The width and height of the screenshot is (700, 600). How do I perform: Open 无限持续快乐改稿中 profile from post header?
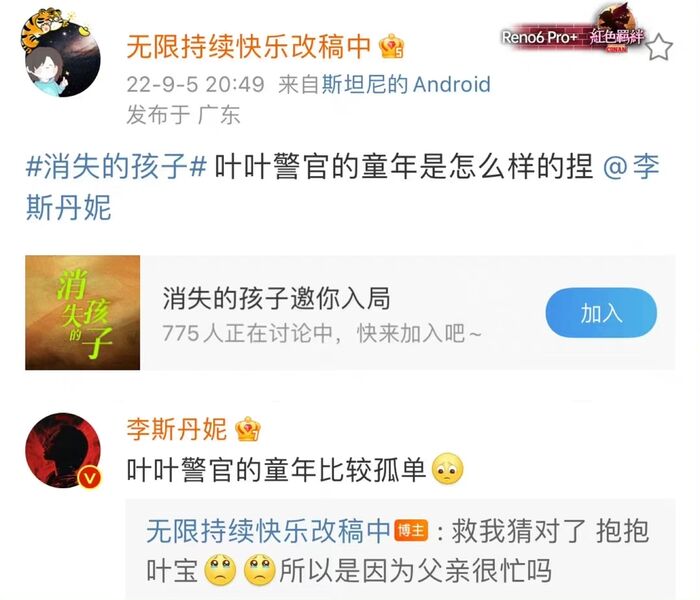point(248,46)
